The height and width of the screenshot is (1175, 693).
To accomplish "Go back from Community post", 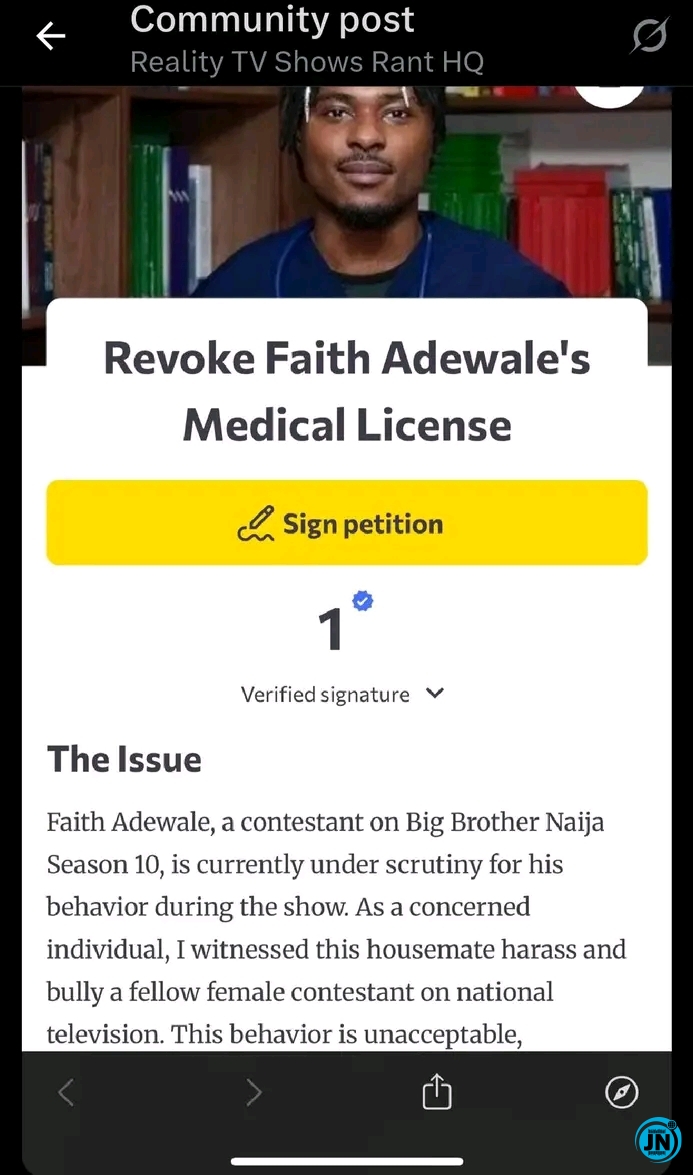I will (50, 37).
